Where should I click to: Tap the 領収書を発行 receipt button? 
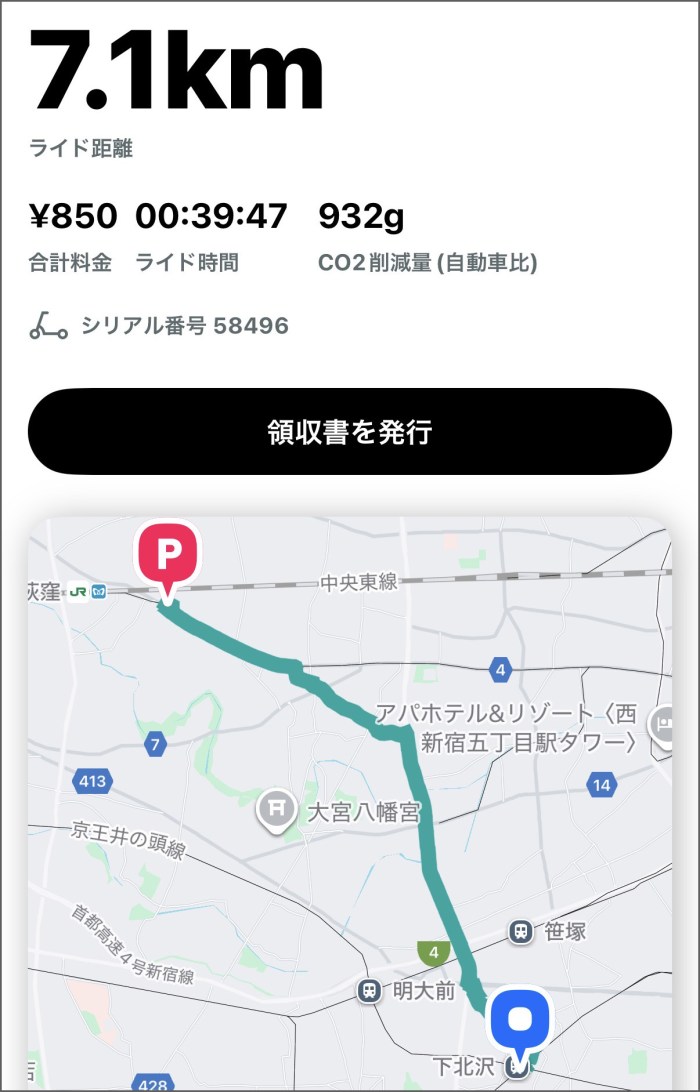coord(350,432)
